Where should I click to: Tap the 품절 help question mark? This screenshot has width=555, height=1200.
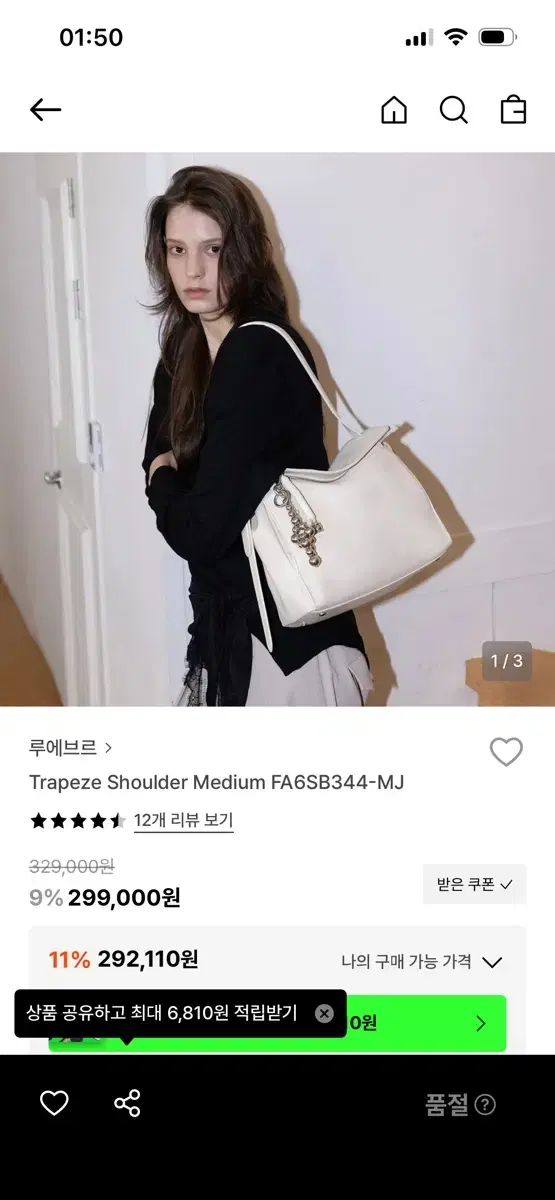pyautogui.click(x=485, y=1104)
